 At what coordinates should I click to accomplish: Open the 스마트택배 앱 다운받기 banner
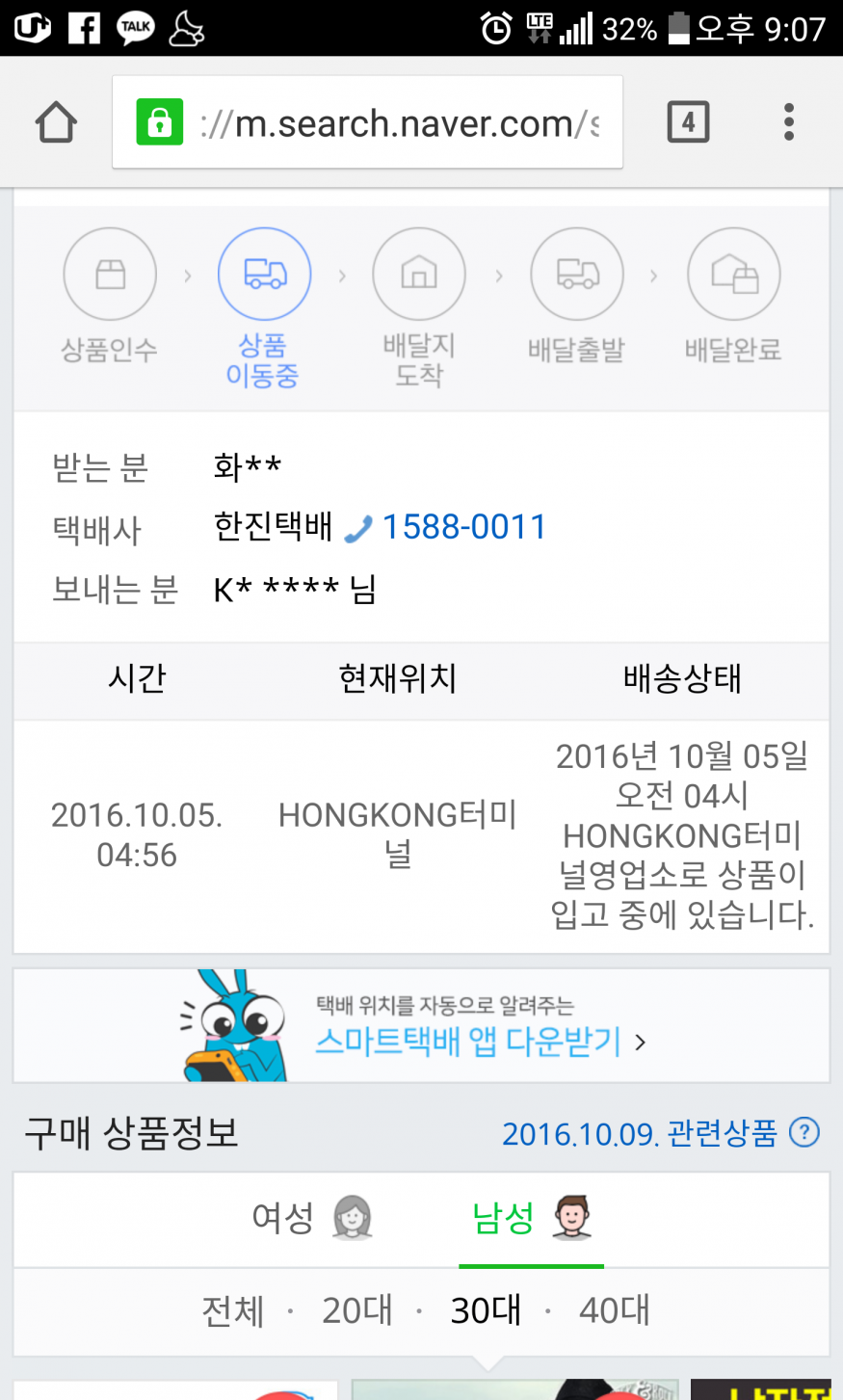tap(480, 1042)
